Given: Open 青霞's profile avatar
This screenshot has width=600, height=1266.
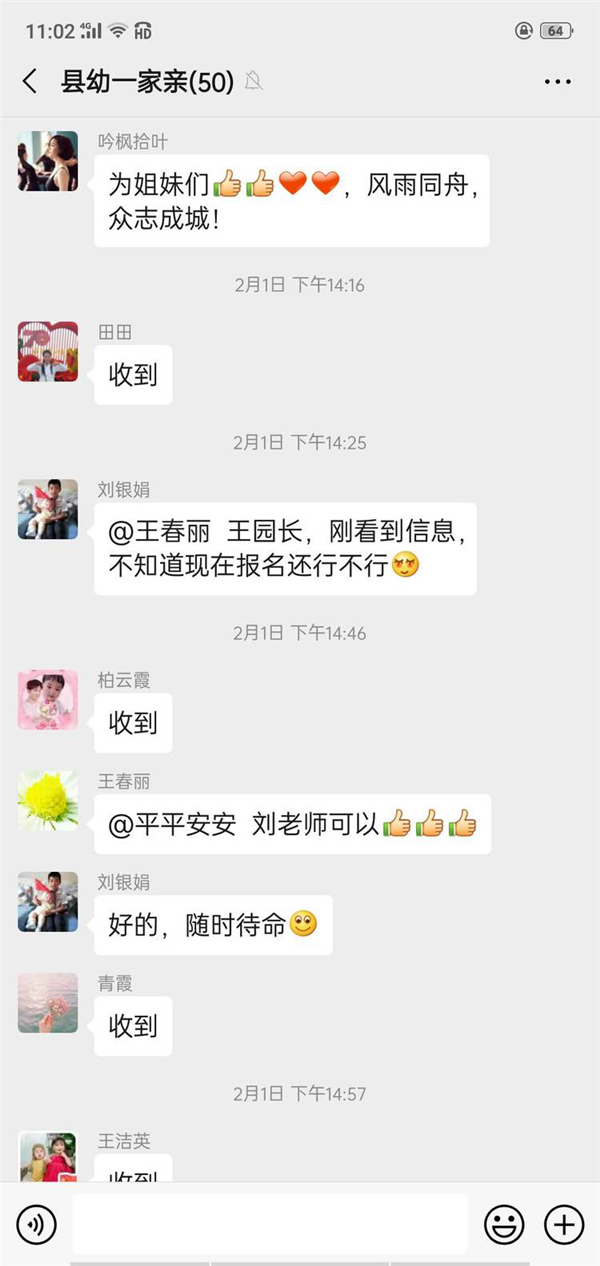Looking at the screenshot, I should tap(48, 1003).
